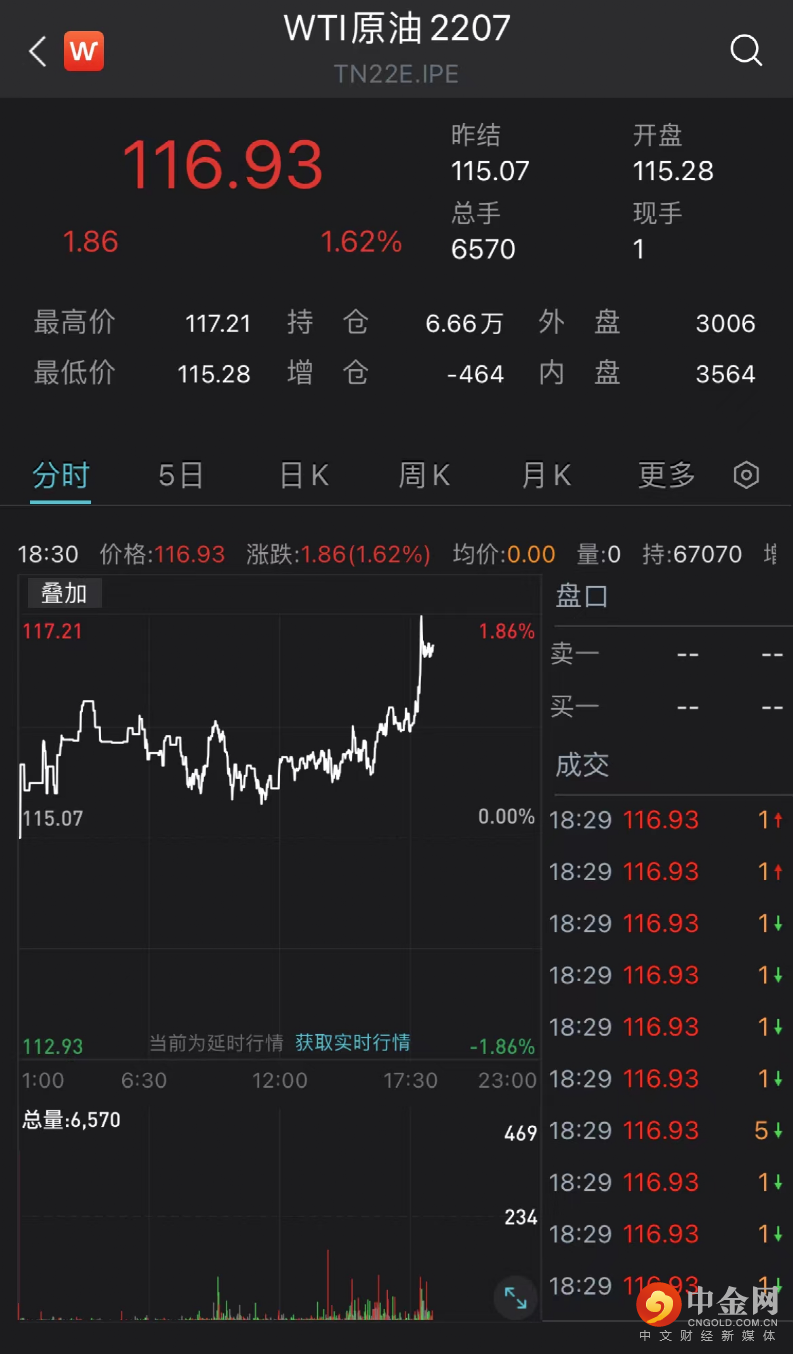Select the 周K chart tab
The image size is (793, 1354).
(424, 475)
